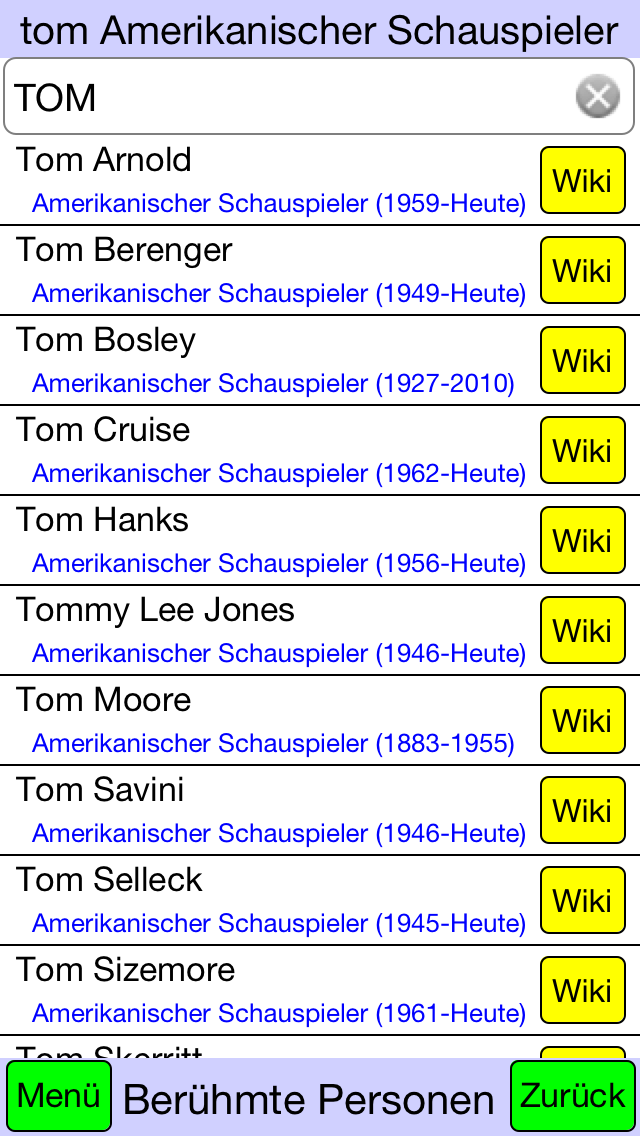Open Wiki page for Tom Hanks

583,540
